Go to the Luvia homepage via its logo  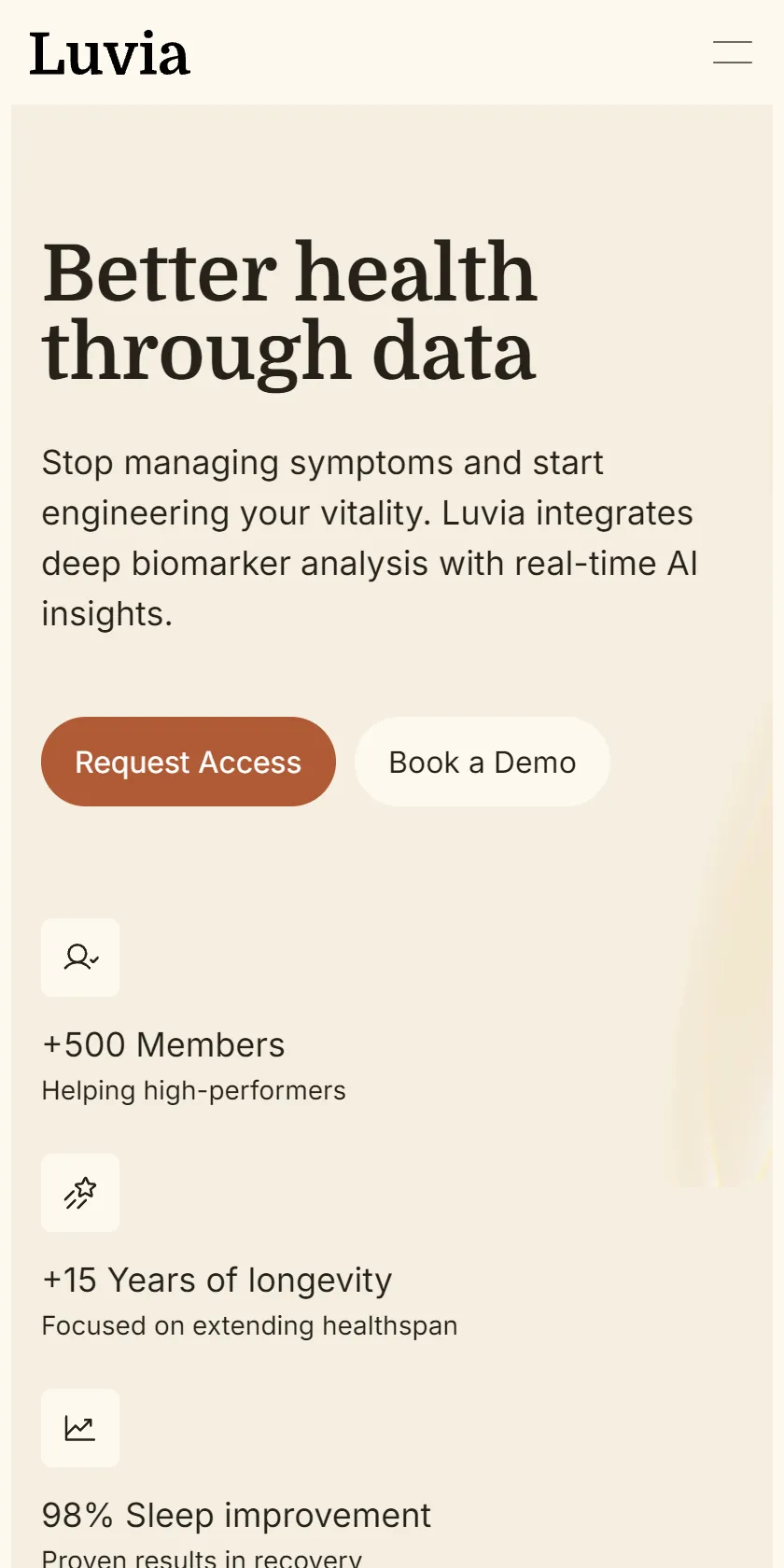110,53
